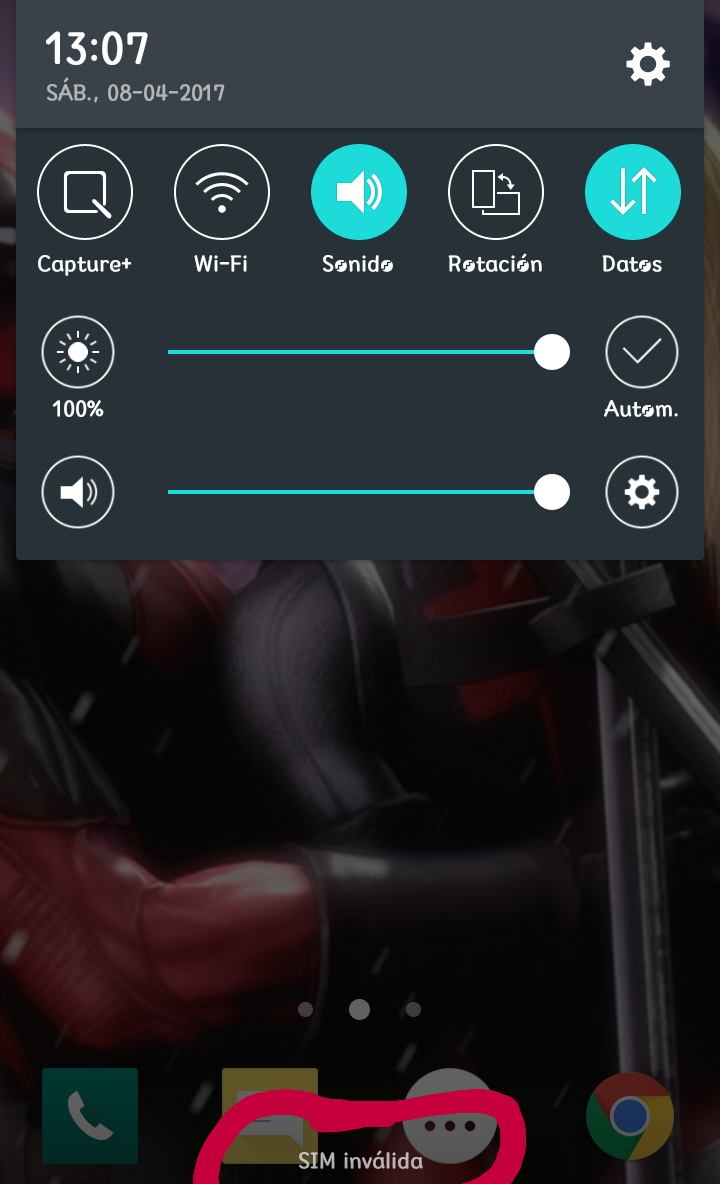The height and width of the screenshot is (1184, 720).
Task: Check the Autom. brightness option
Action: click(x=642, y=352)
